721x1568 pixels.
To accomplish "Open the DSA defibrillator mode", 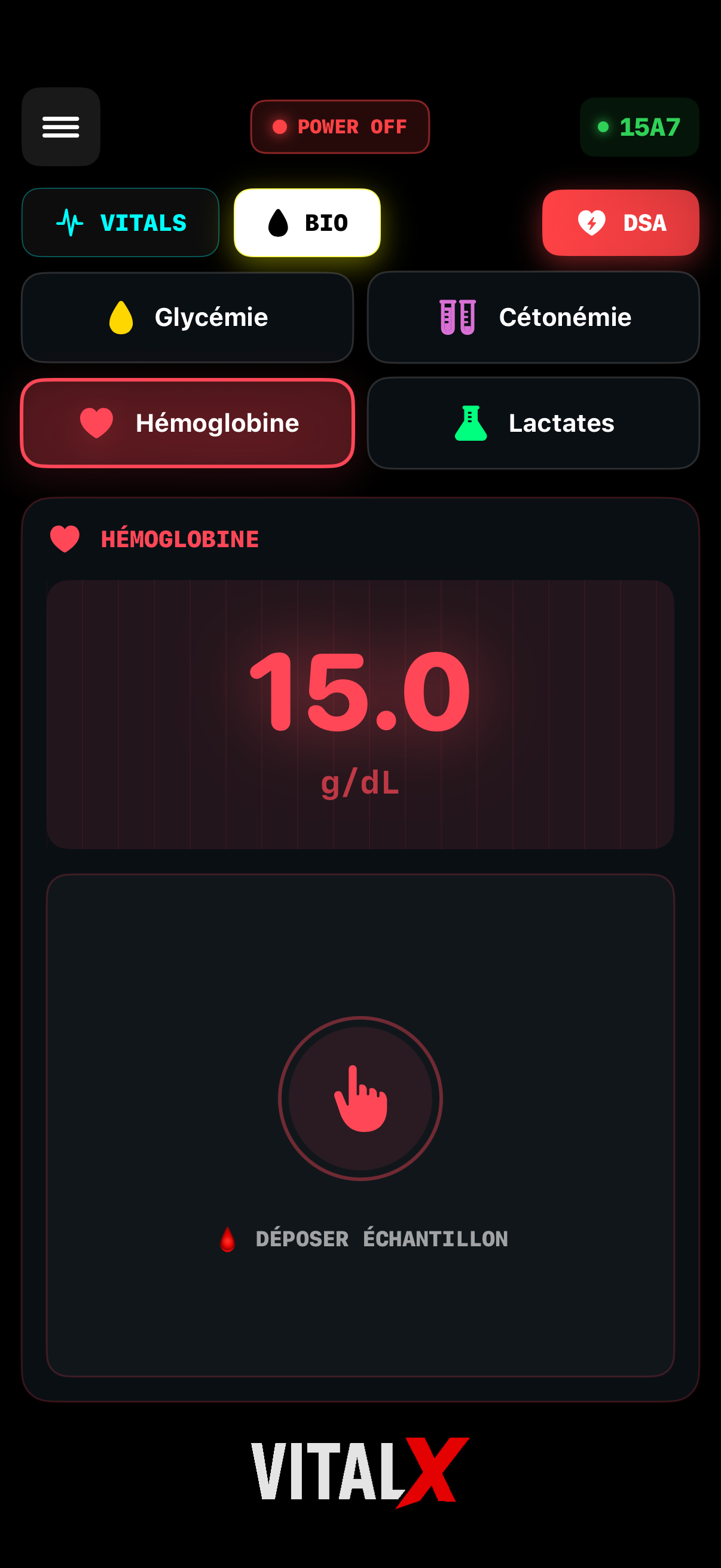I will click(x=620, y=223).
